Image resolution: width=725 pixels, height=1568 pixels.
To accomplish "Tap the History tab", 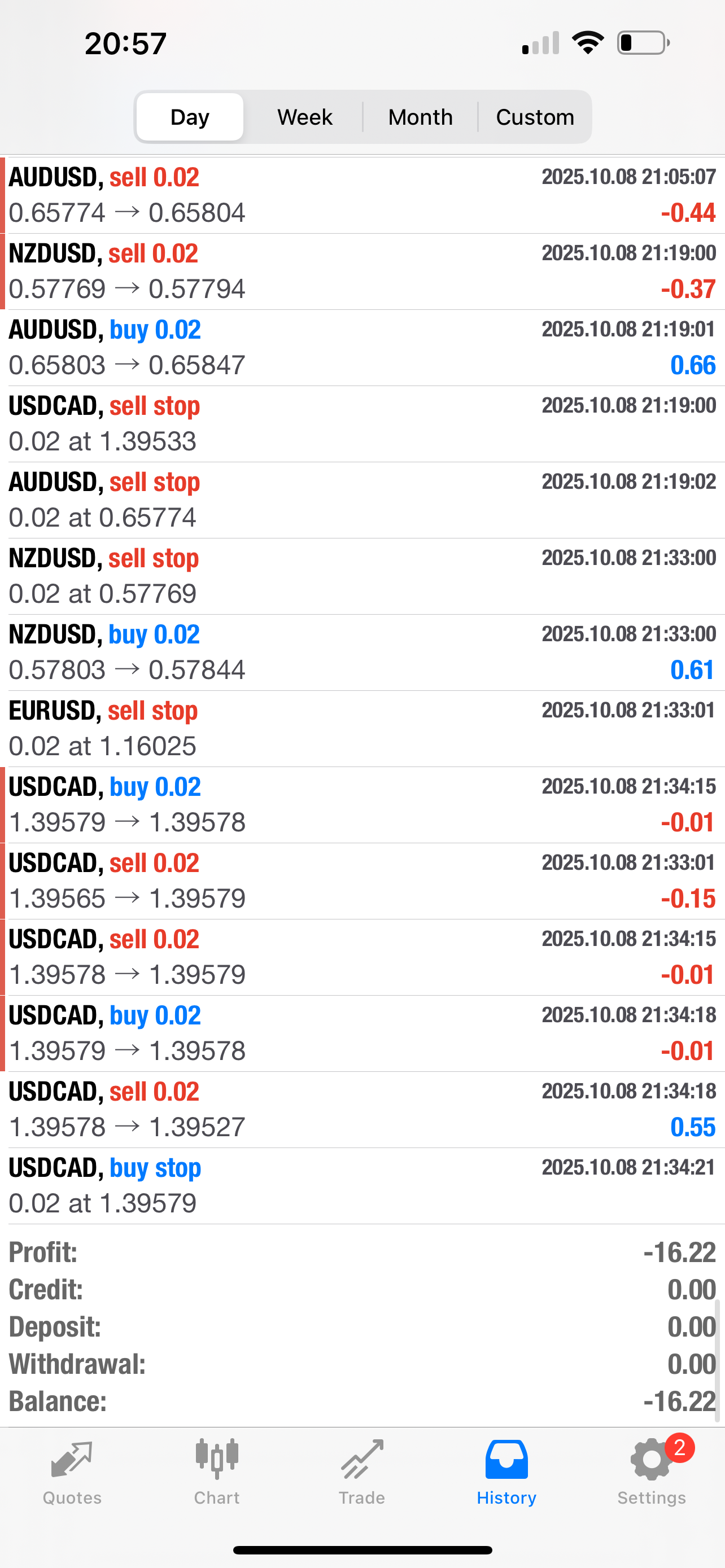I will pyautogui.click(x=506, y=1472).
